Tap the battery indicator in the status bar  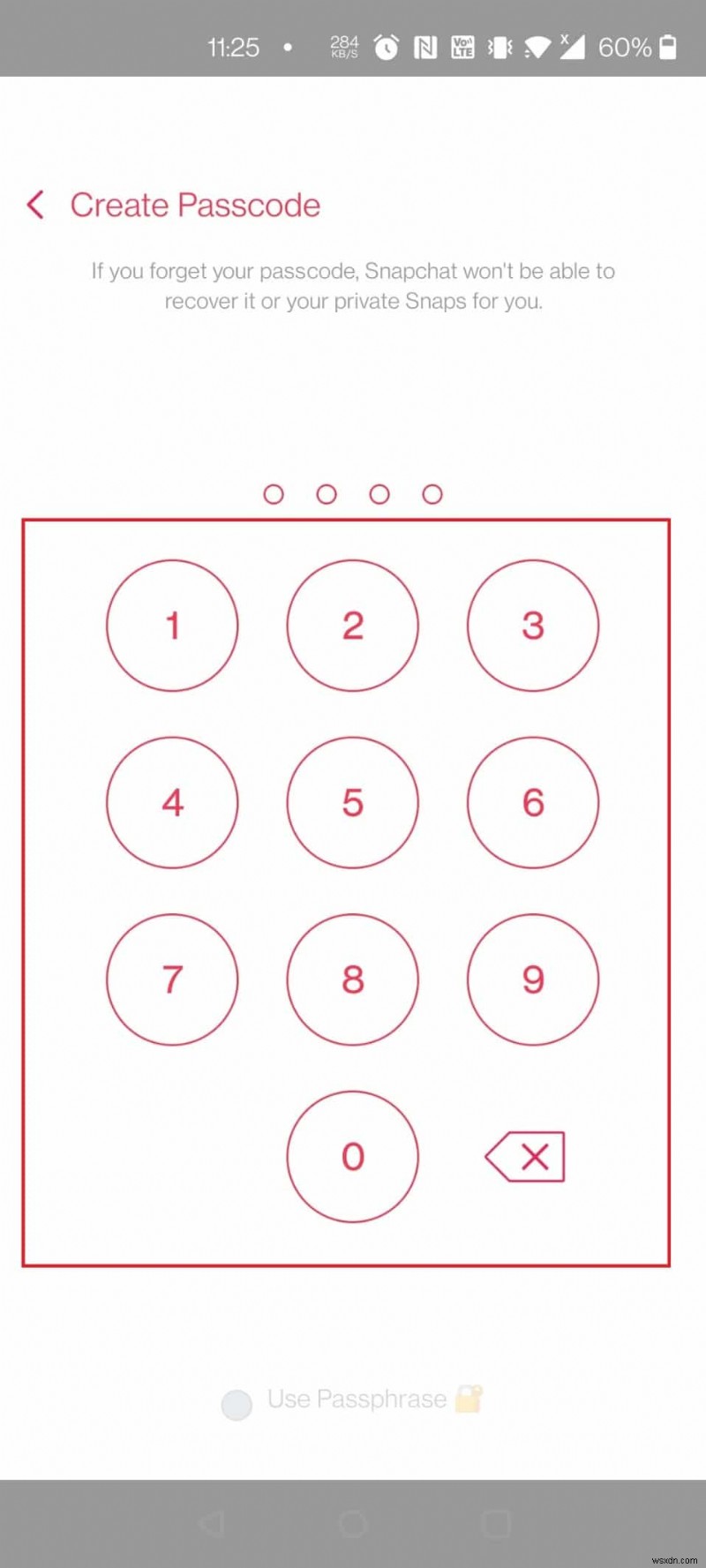coord(667,48)
